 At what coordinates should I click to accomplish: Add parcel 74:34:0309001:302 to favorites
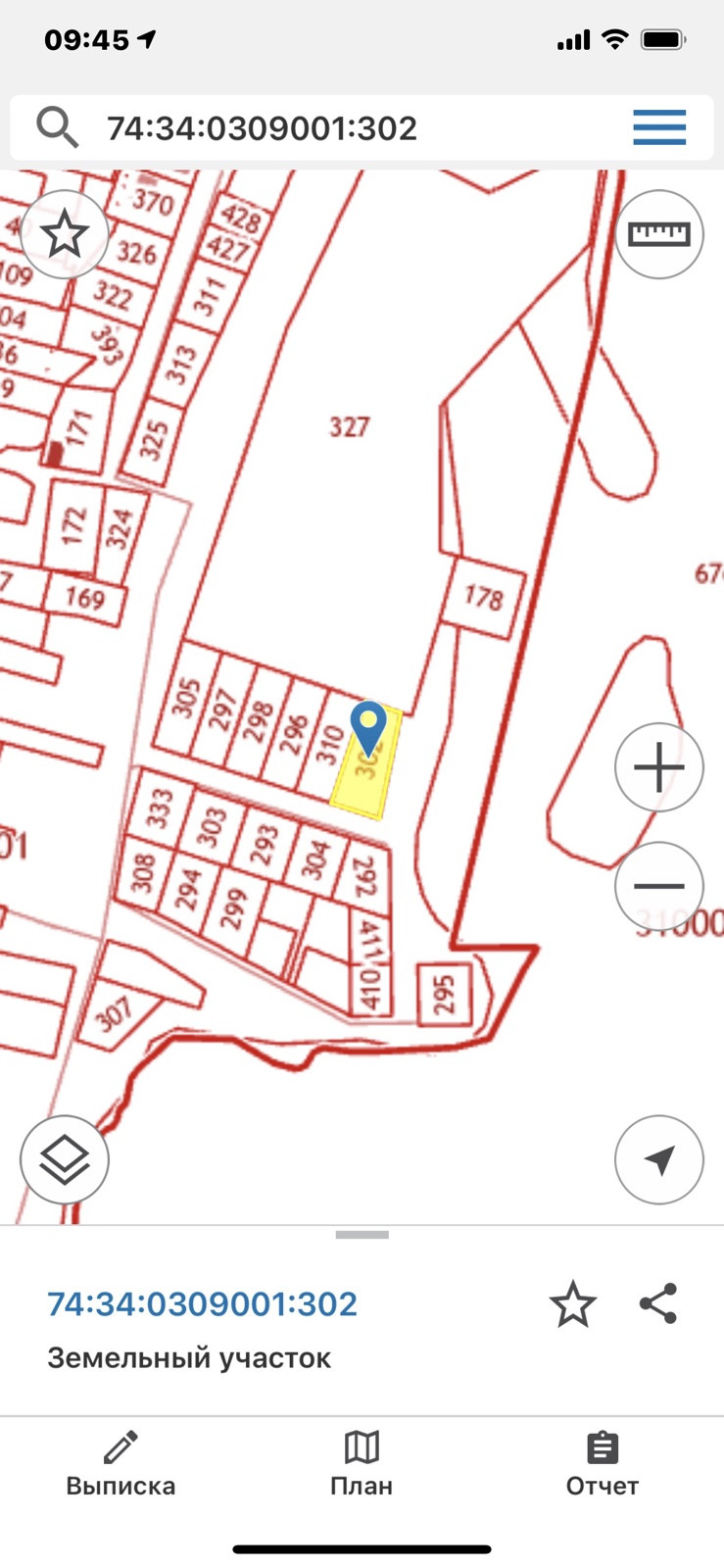(x=572, y=1304)
